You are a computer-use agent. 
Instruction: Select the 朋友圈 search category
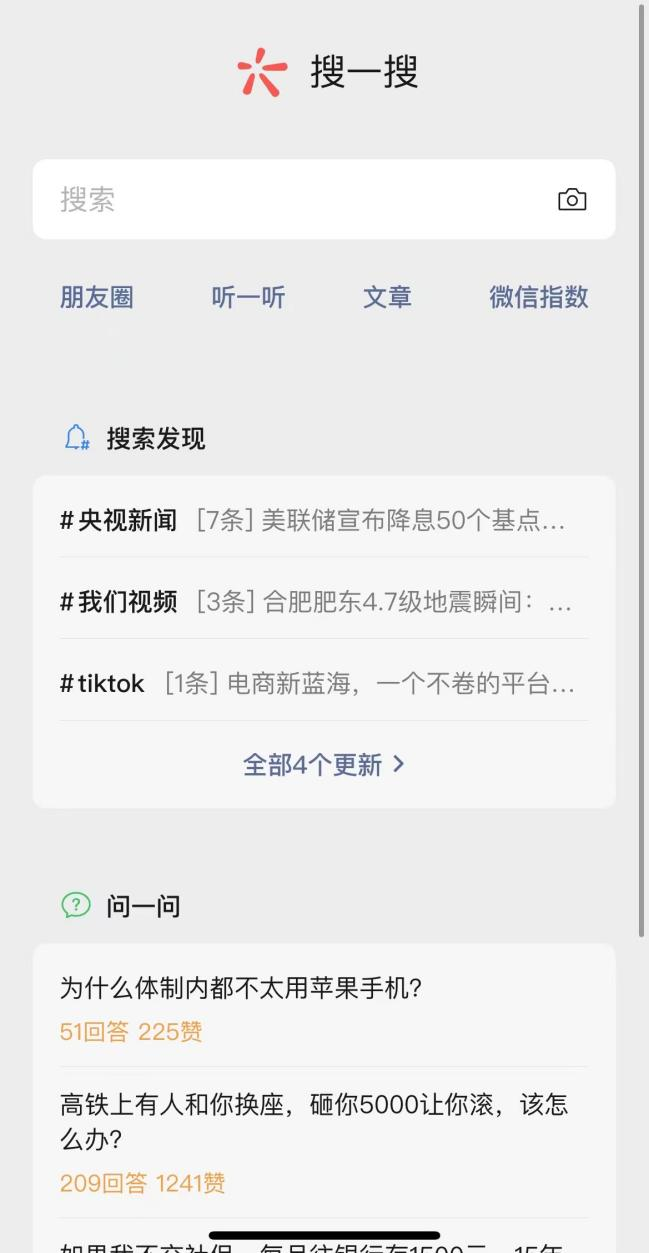pyautogui.click(x=97, y=297)
